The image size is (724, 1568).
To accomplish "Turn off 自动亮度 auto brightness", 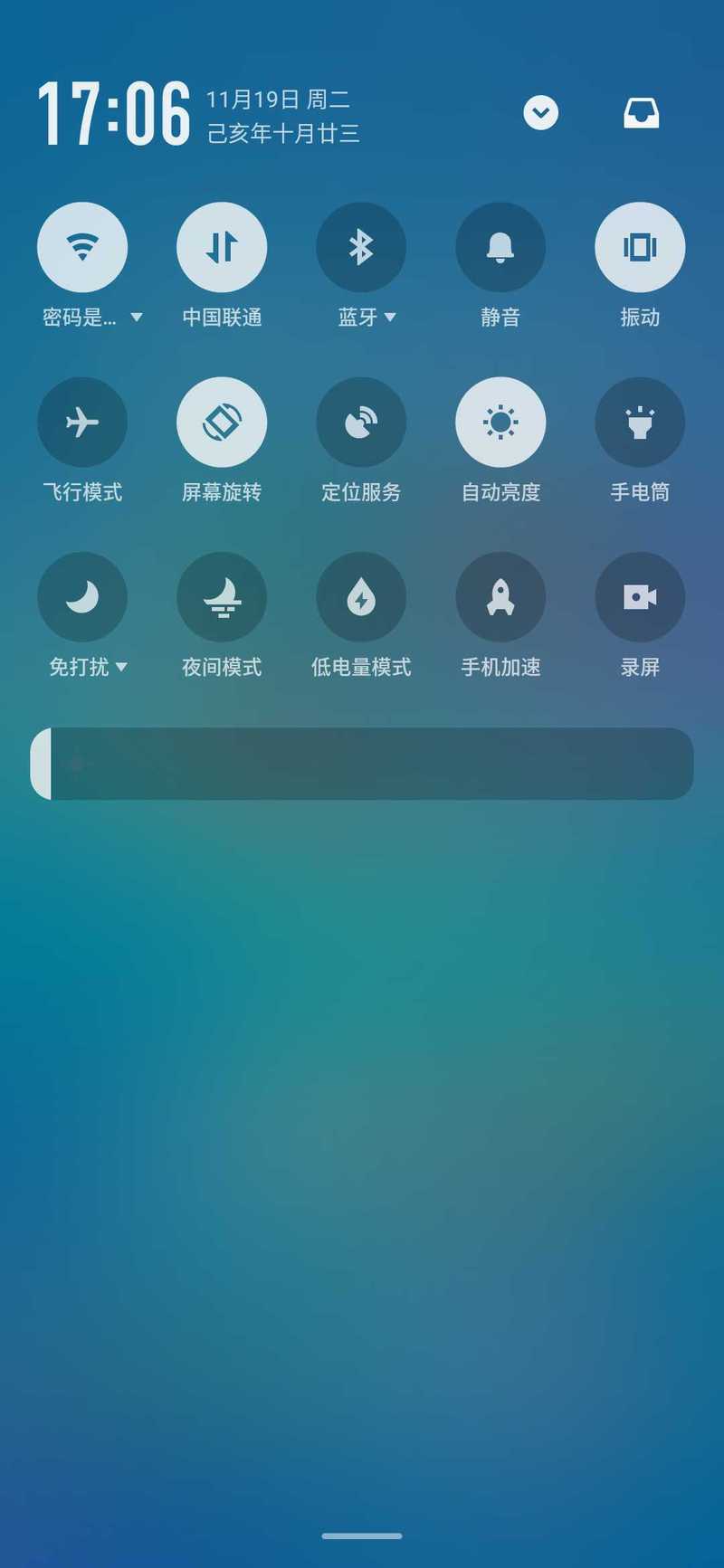I will pos(500,423).
